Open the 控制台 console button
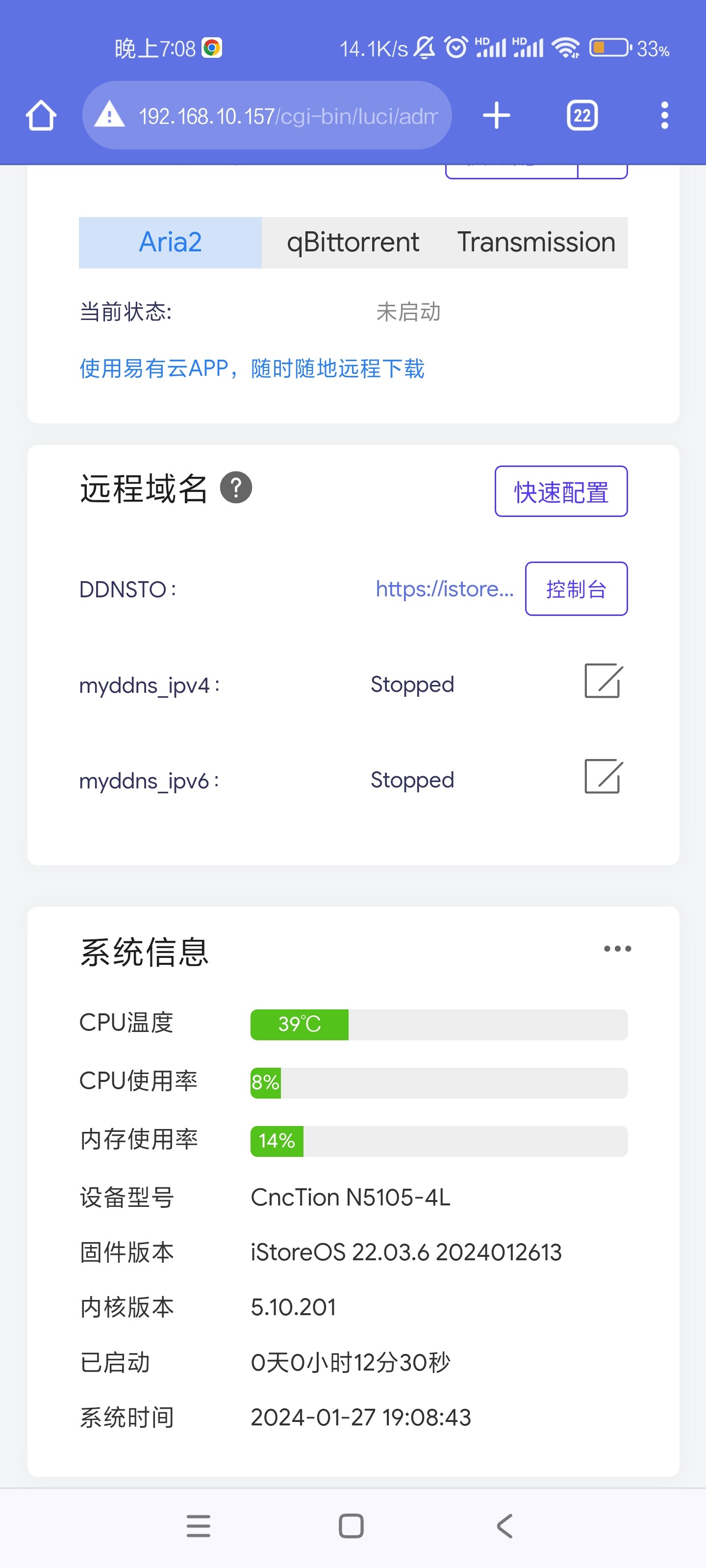 (x=576, y=588)
